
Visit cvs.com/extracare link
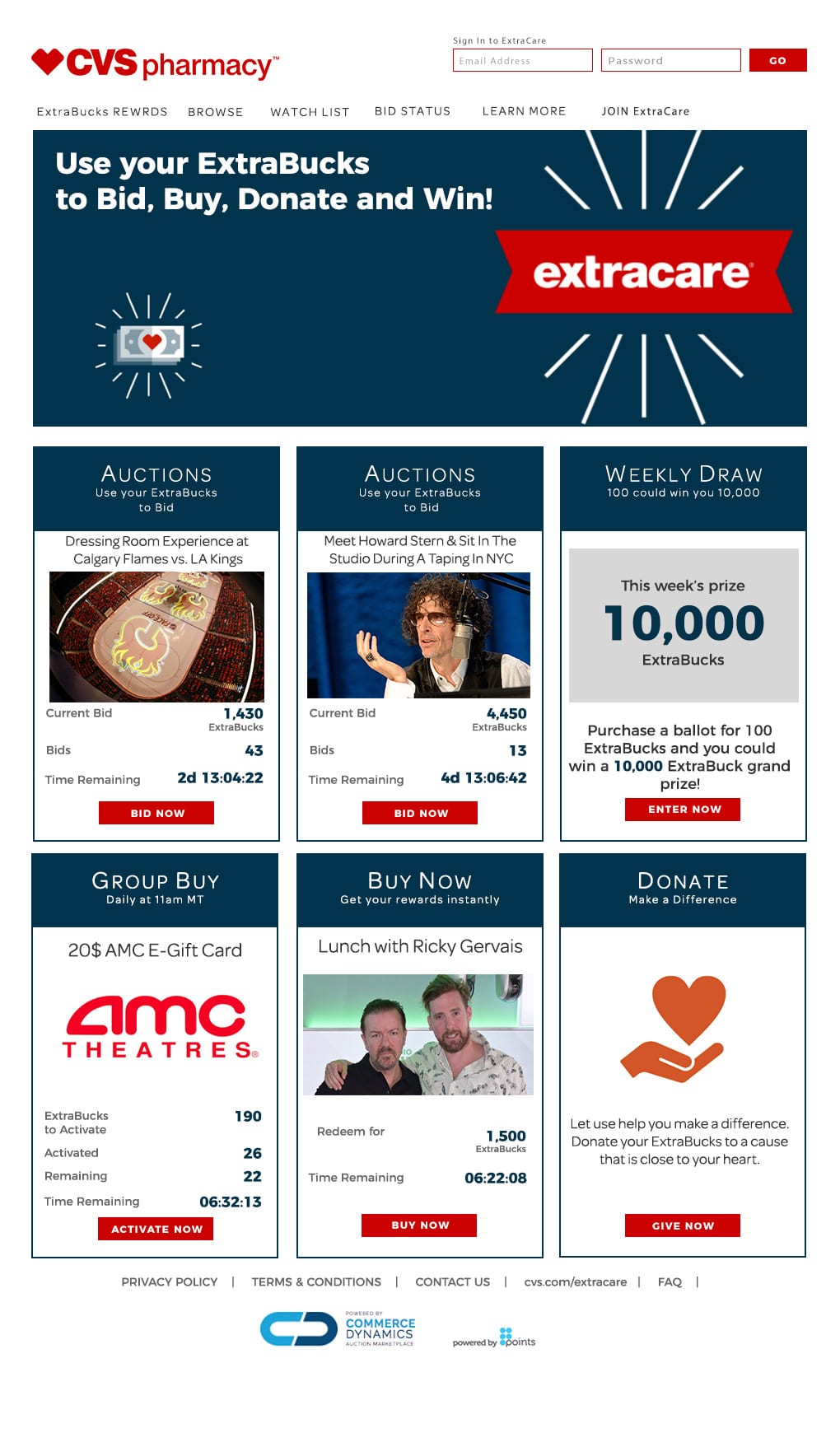pyautogui.click(x=575, y=1282)
